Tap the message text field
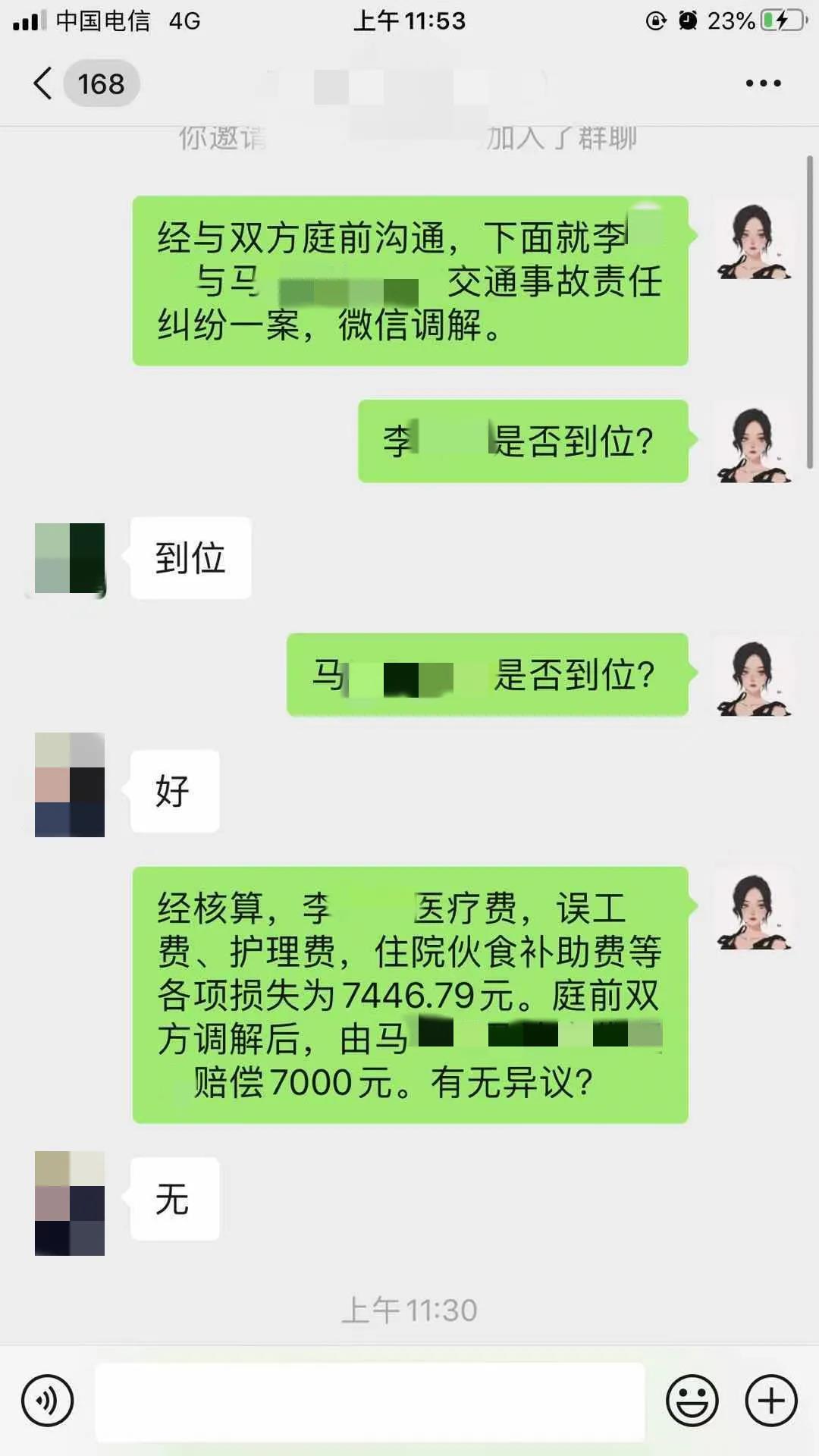This screenshot has width=819, height=1456. pos(370,1401)
